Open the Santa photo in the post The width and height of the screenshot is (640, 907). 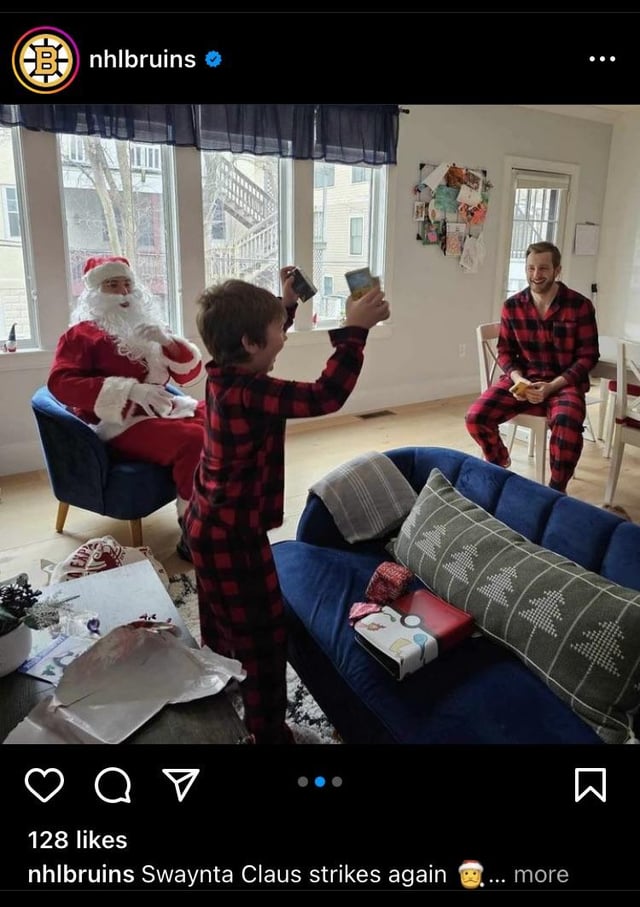320,424
